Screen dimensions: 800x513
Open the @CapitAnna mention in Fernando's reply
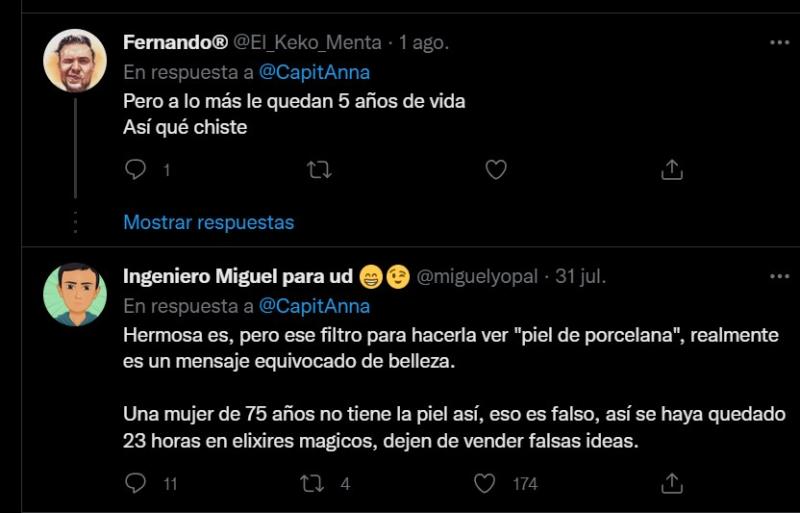tap(314, 72)
